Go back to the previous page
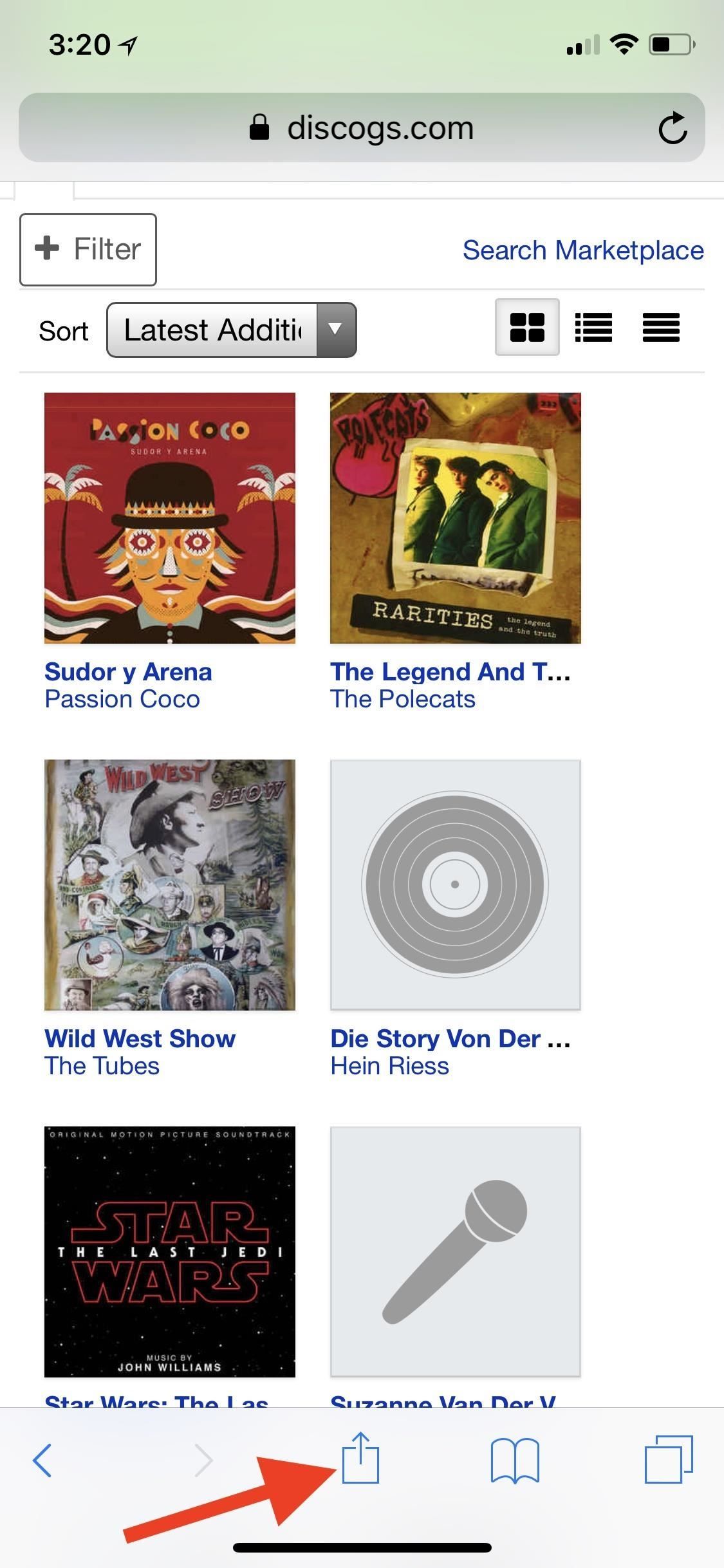Viewport: 724px width, 1568px height. (42, 1460)
